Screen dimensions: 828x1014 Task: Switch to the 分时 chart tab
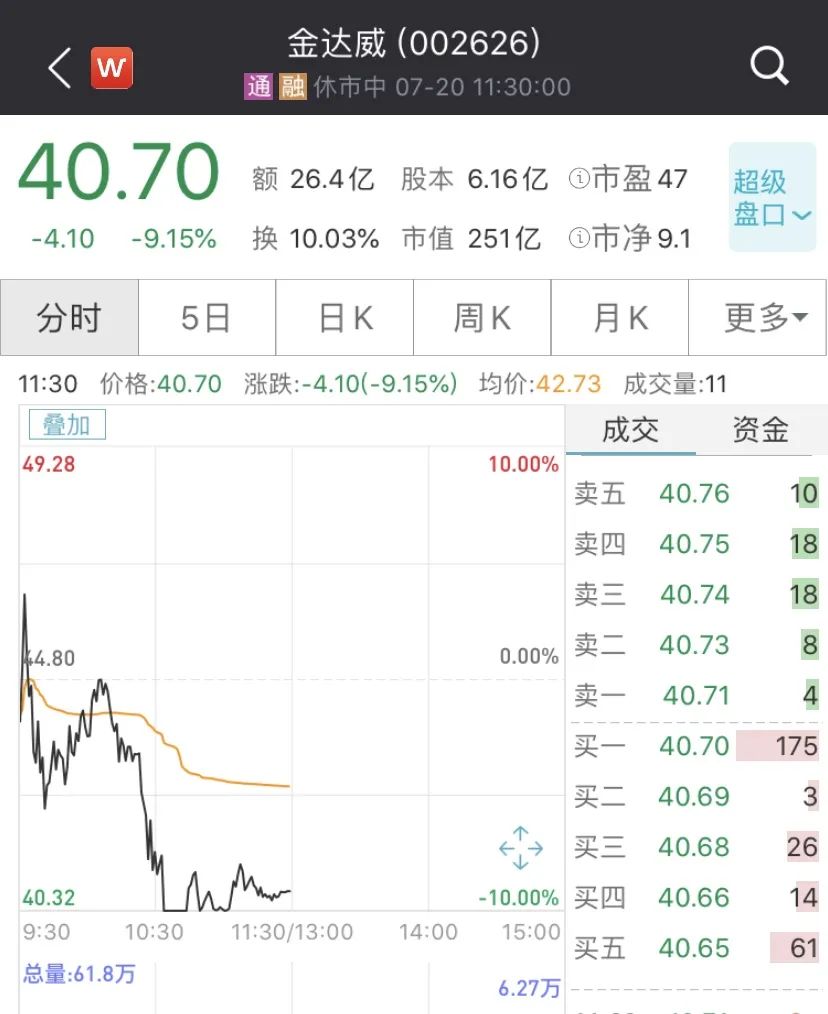point(69,318)
